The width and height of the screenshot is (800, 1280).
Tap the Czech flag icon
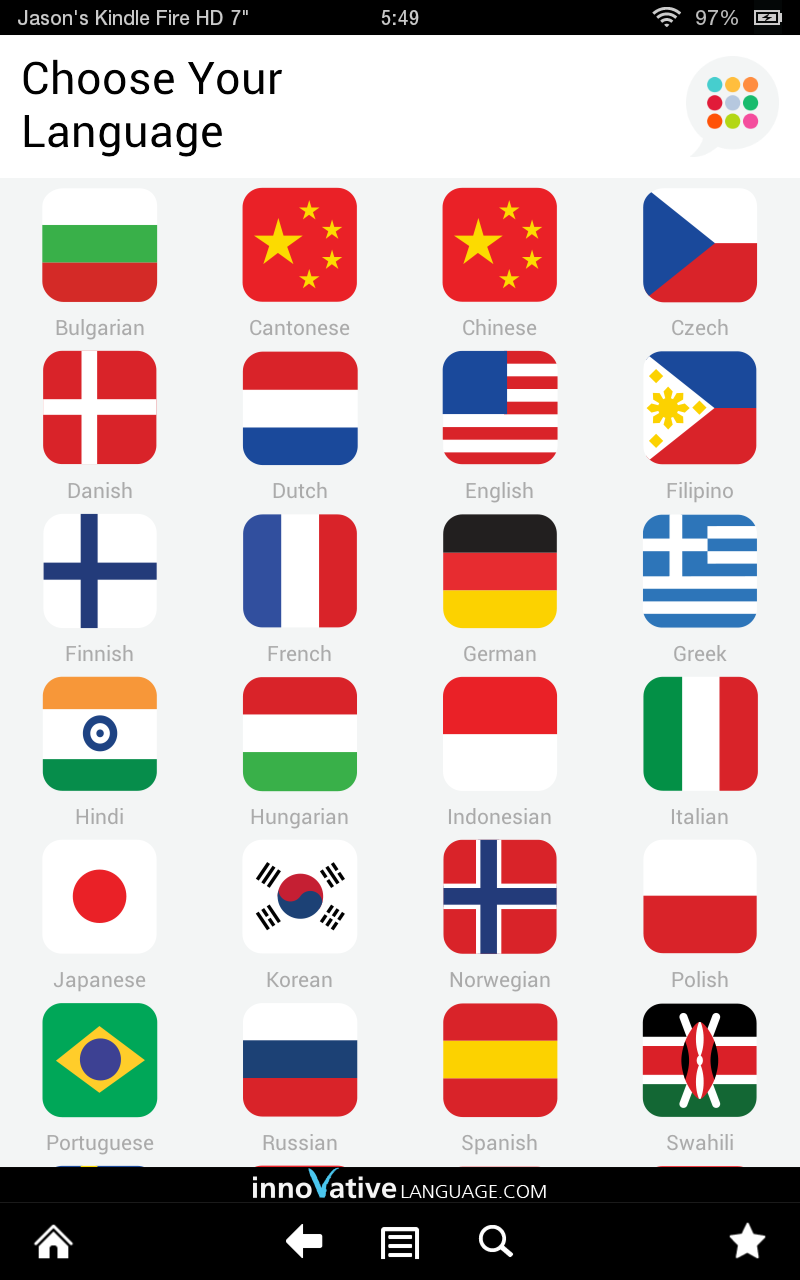(699, 245)
